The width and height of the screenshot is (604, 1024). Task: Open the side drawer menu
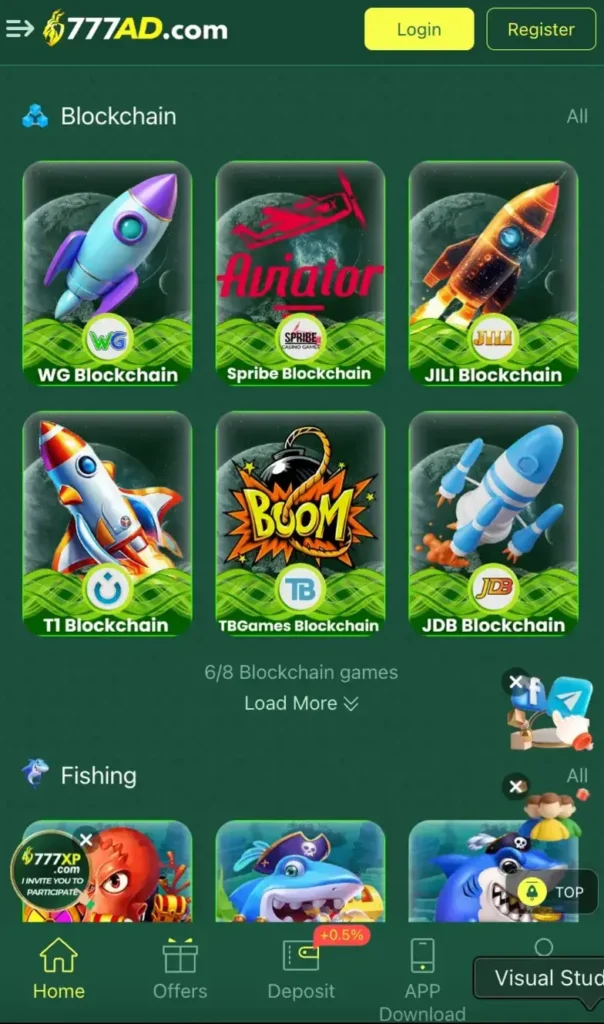(x=20, y=29)
